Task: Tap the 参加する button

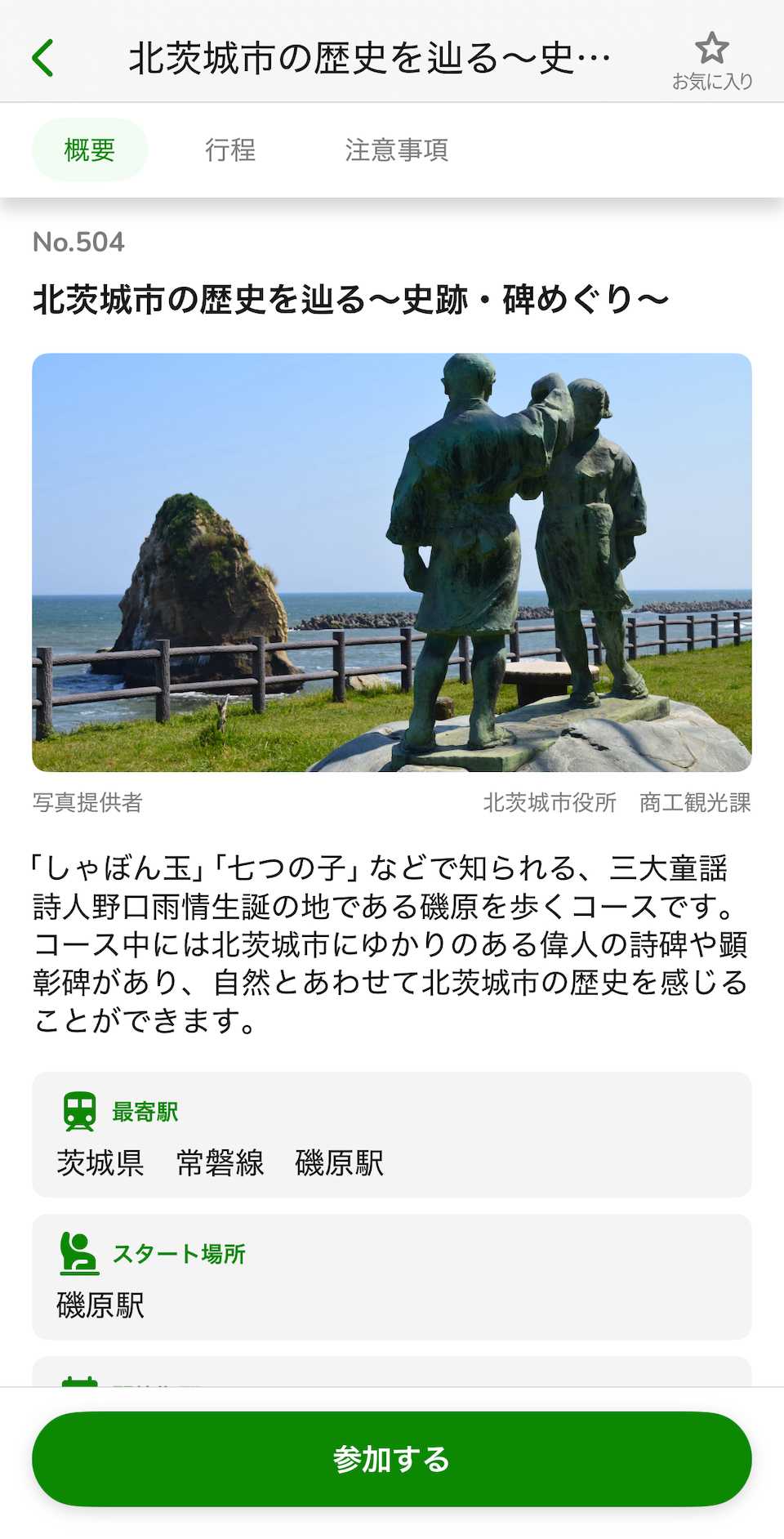Action: 392,1459
